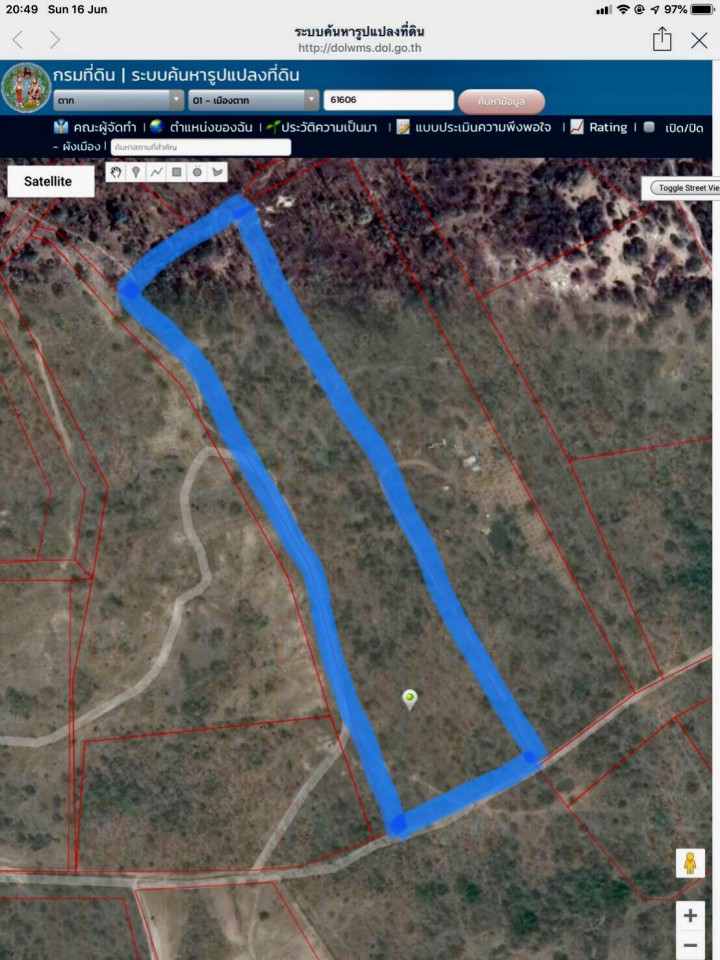Share this page

pyautogui.click(x=662, y=39)
